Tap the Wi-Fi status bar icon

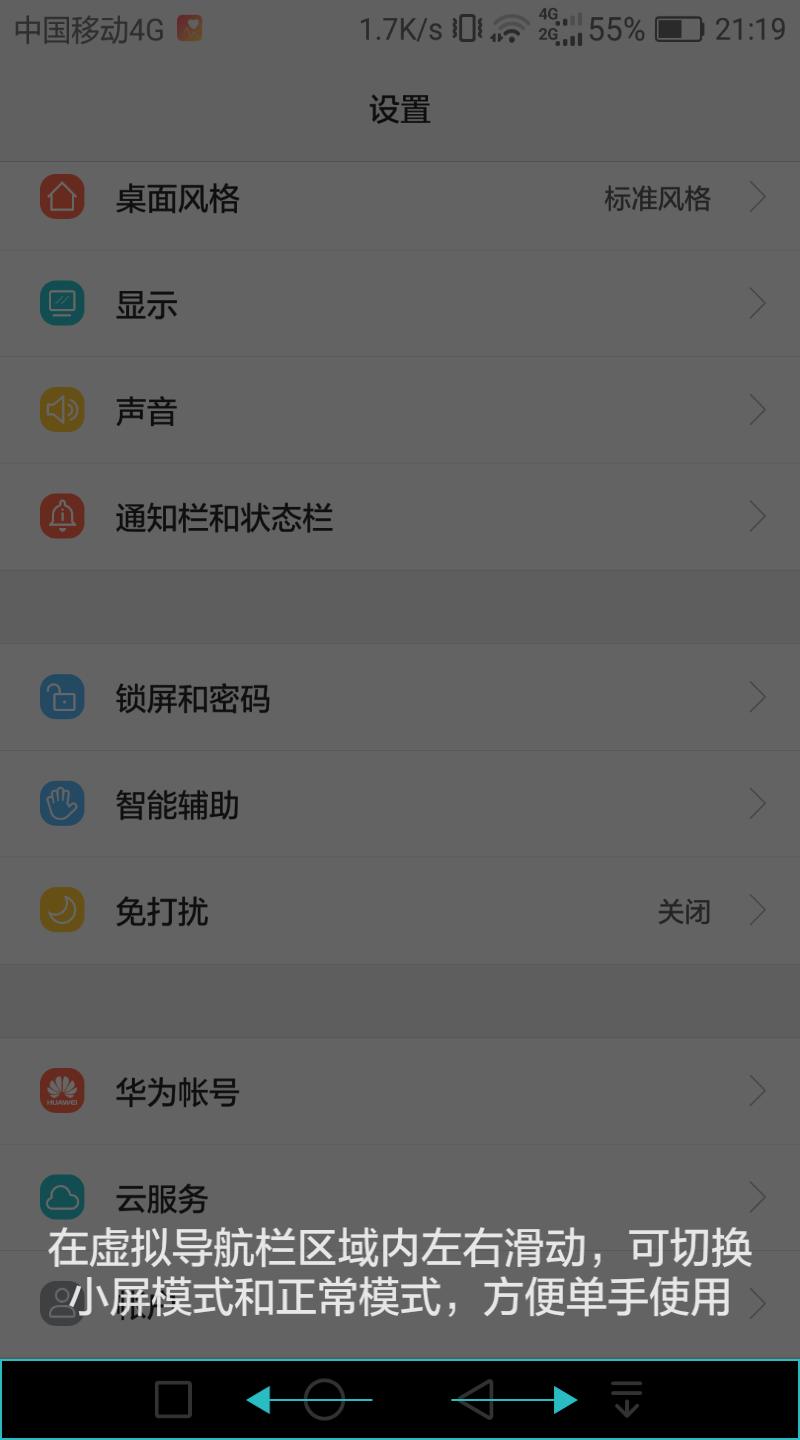(x=510, y=29)
